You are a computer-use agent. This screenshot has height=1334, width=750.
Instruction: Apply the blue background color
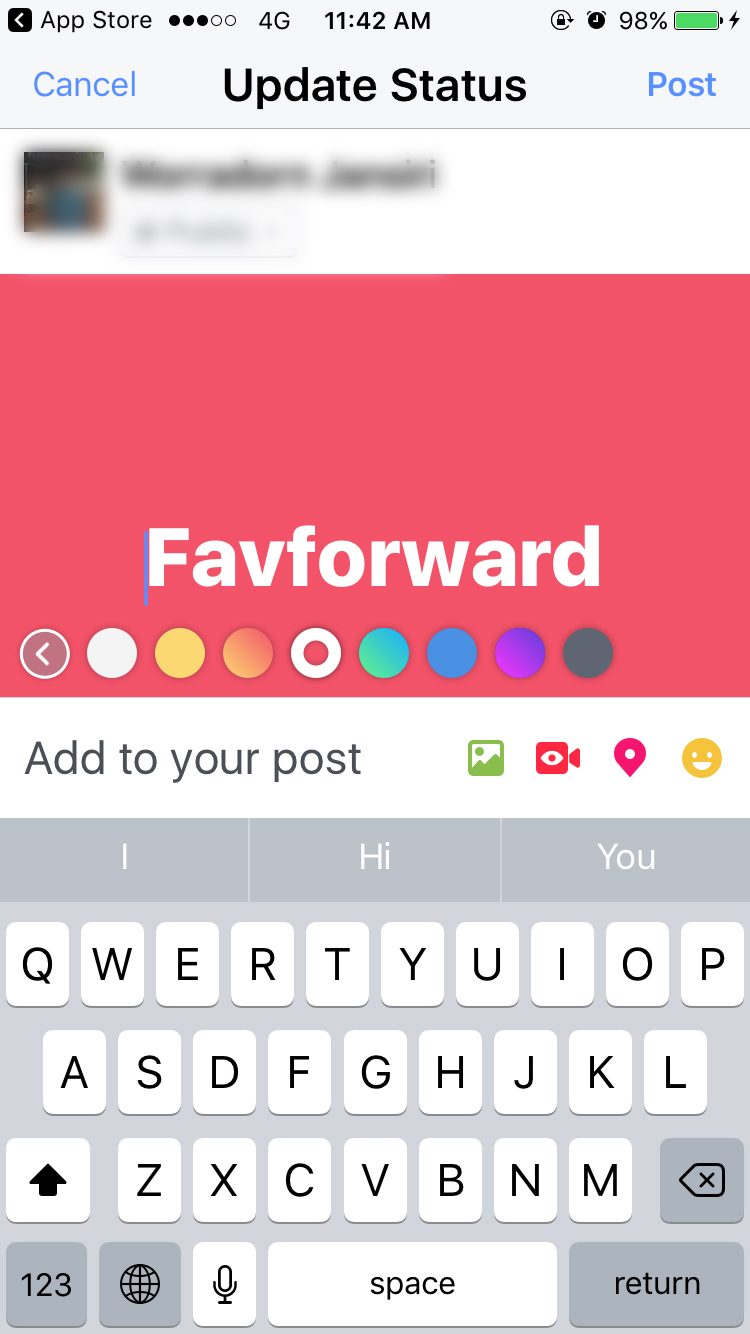click(452, 655)
